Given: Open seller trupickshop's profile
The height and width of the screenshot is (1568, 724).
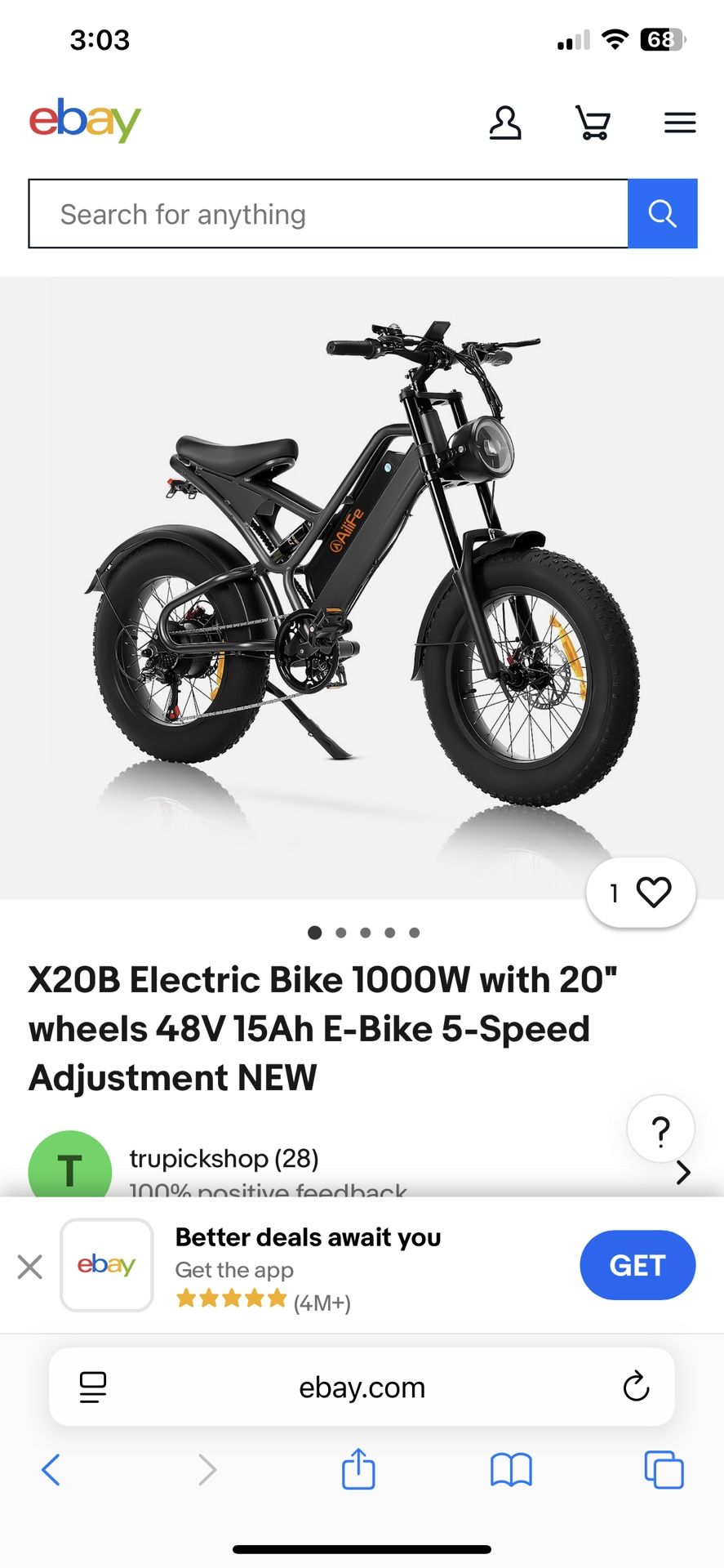Looking at the screenshot, I should point(224,1159).
